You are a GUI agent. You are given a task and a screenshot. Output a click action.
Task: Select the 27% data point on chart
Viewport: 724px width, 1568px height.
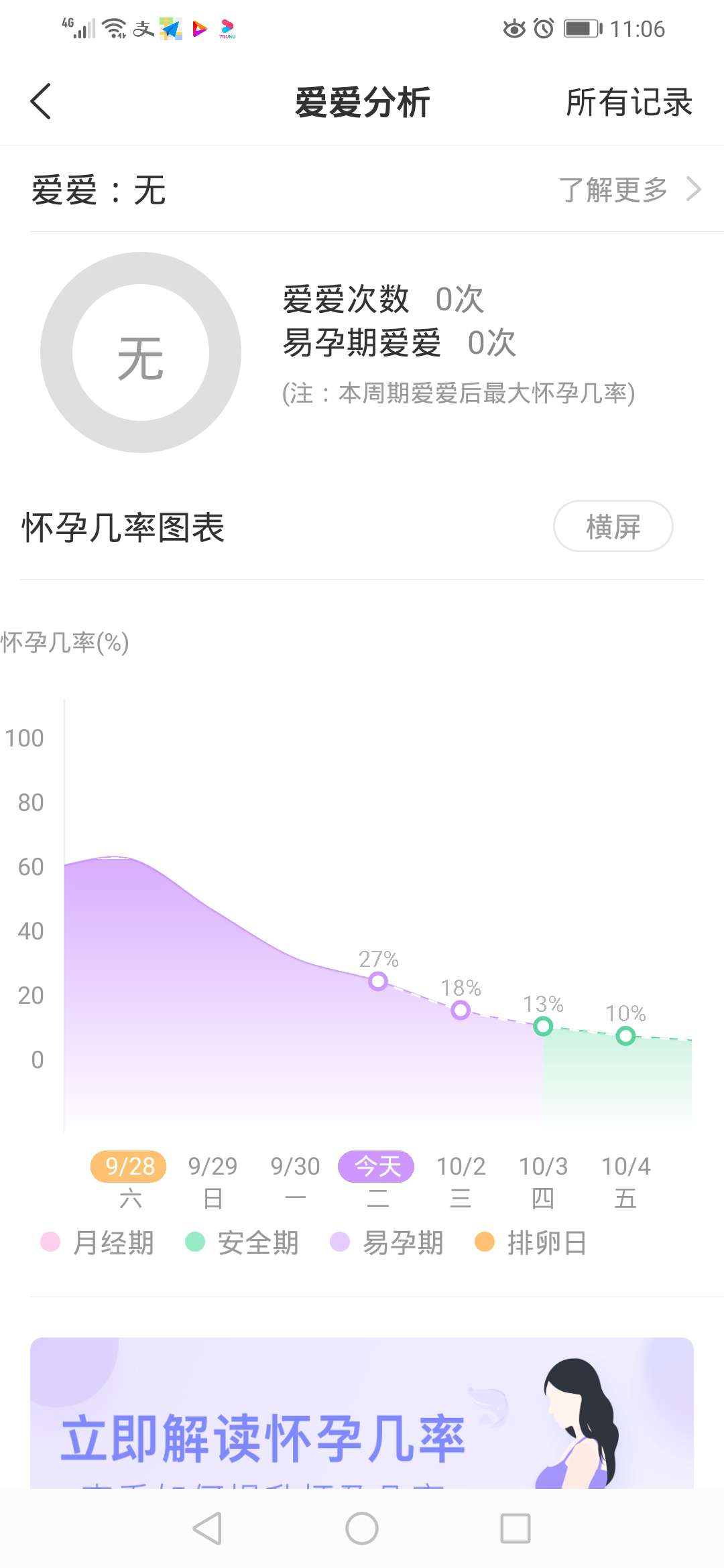(x=378, y=982)
